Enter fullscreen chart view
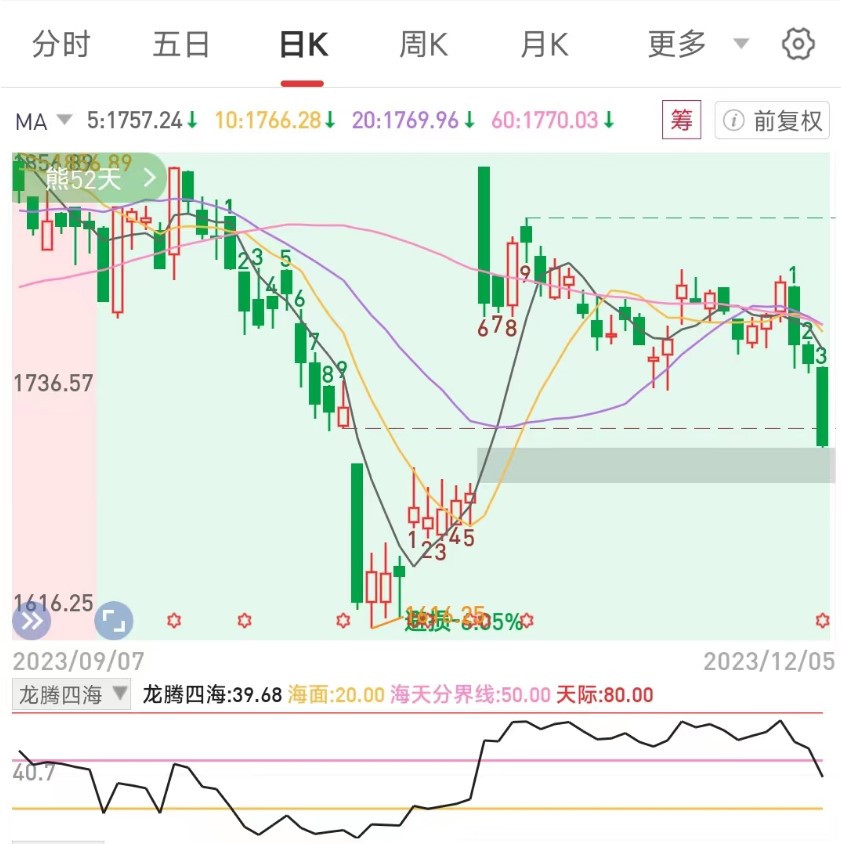Screen dimensions: 841x844 pos(113,621)
